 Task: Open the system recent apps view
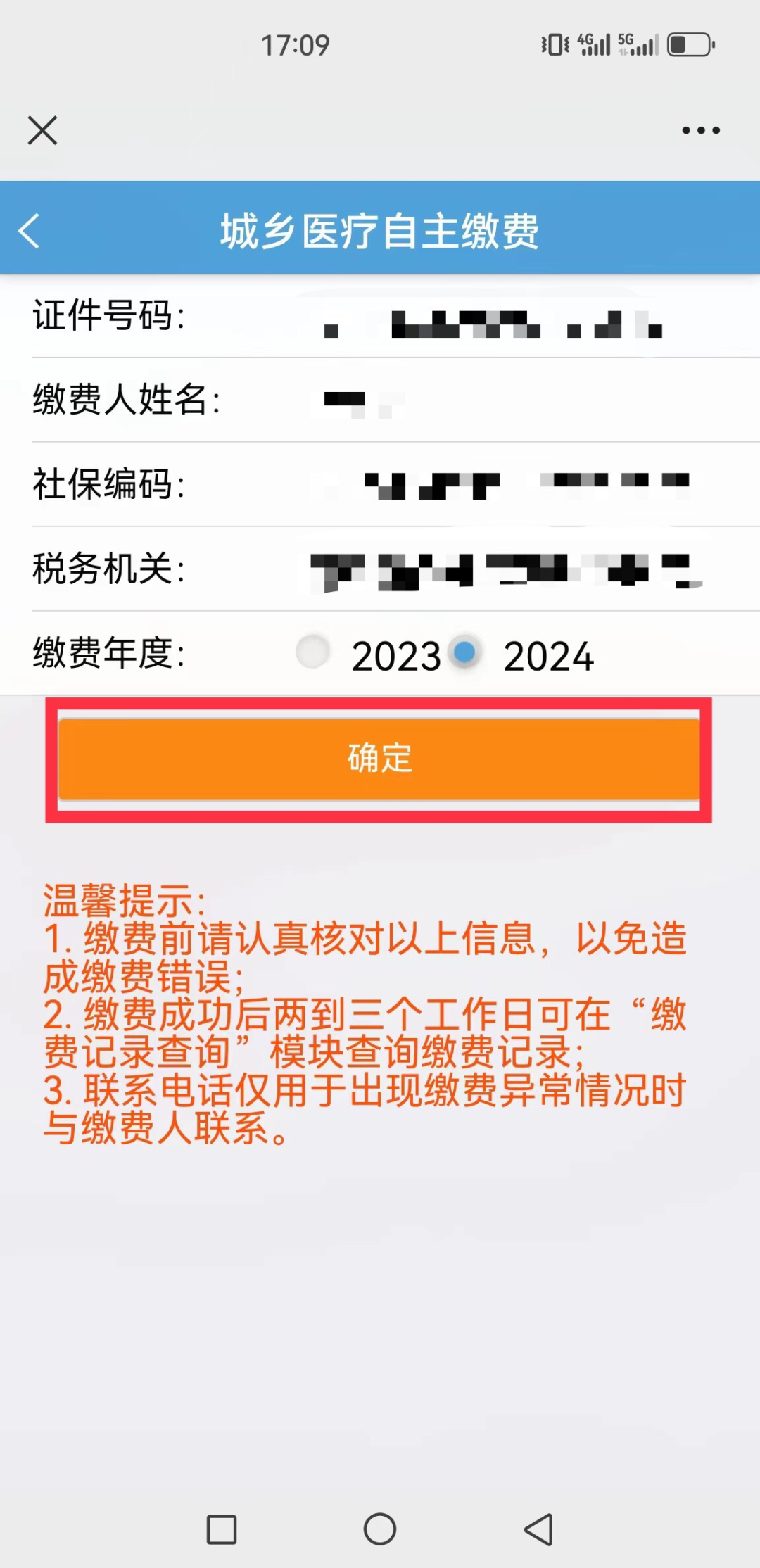222,1529
